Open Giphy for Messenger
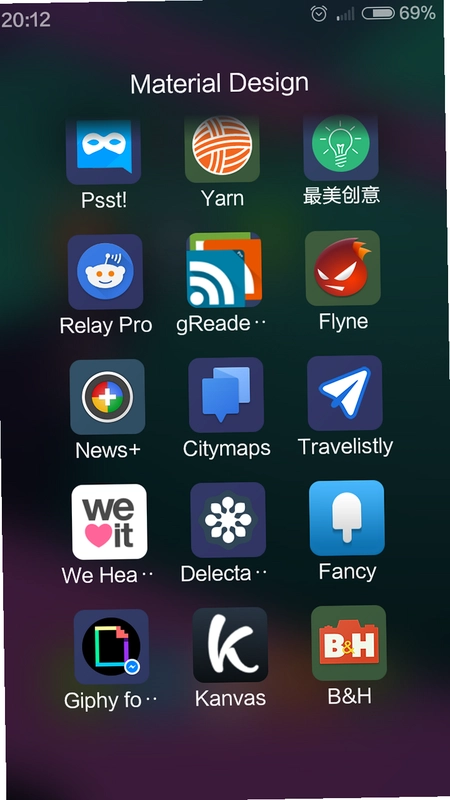The width and height of the screenshot is (450, 800). point(112,646)
